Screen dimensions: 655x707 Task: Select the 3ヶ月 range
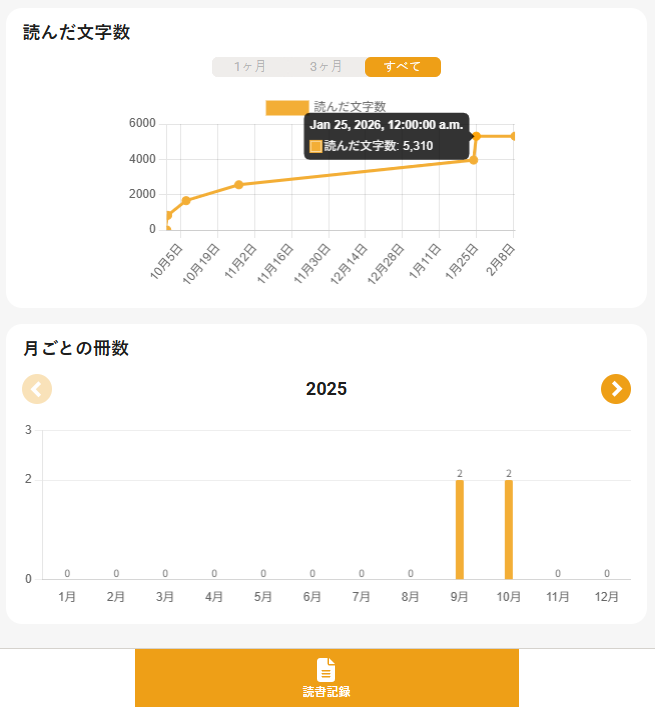[x=326, y=67]
